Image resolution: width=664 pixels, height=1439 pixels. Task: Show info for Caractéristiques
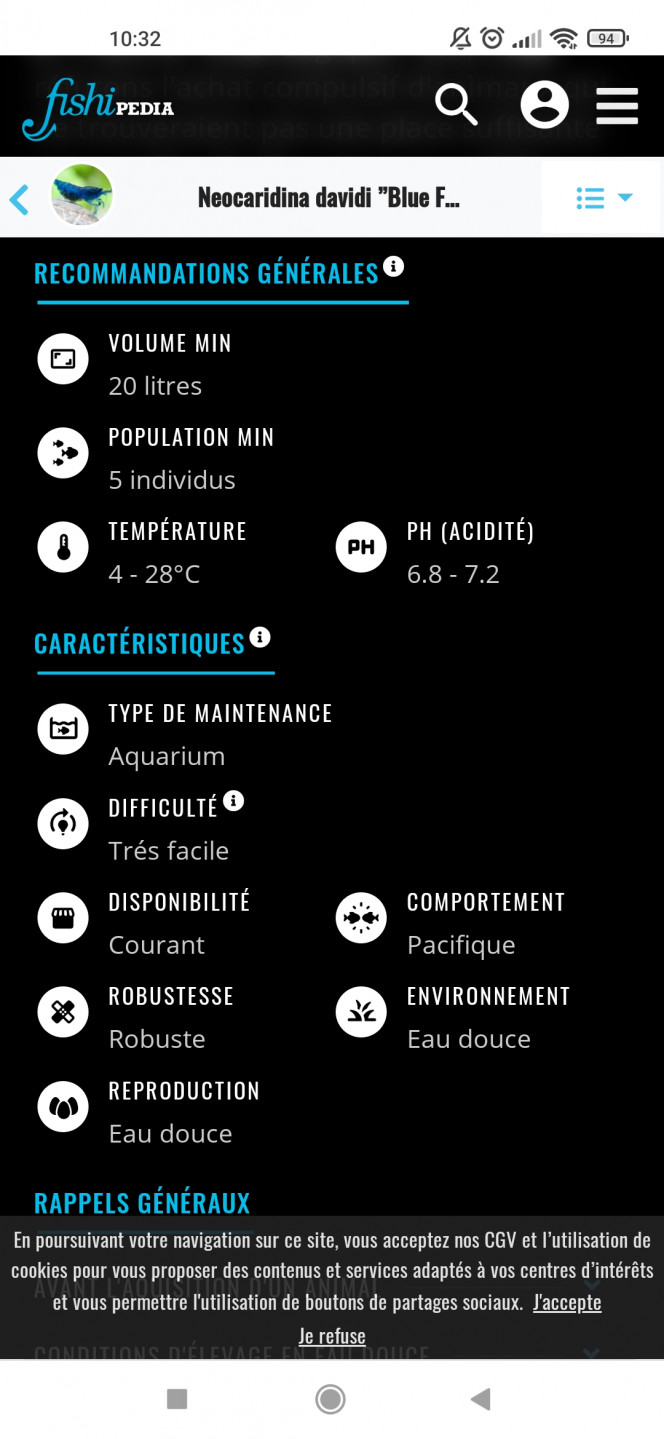260,637
